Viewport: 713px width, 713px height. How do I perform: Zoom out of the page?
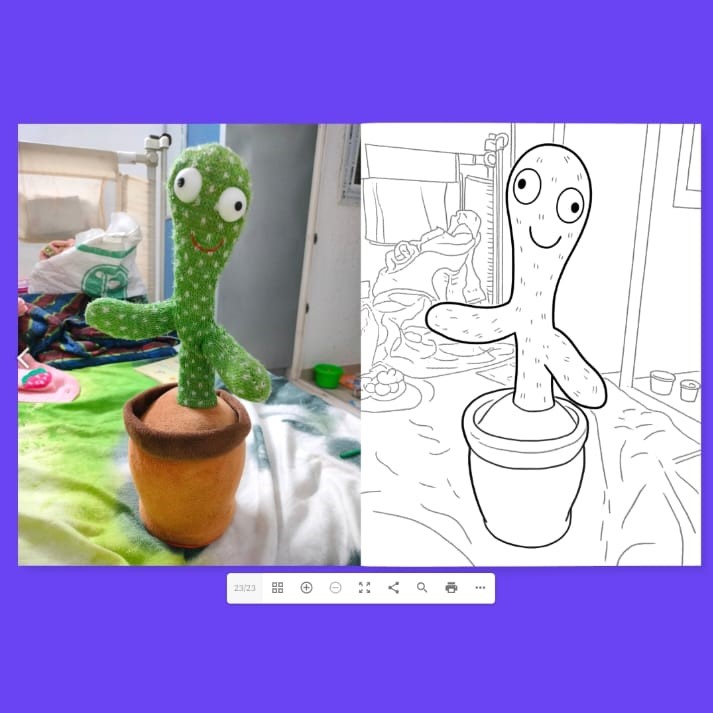click(x=335, y=588)
